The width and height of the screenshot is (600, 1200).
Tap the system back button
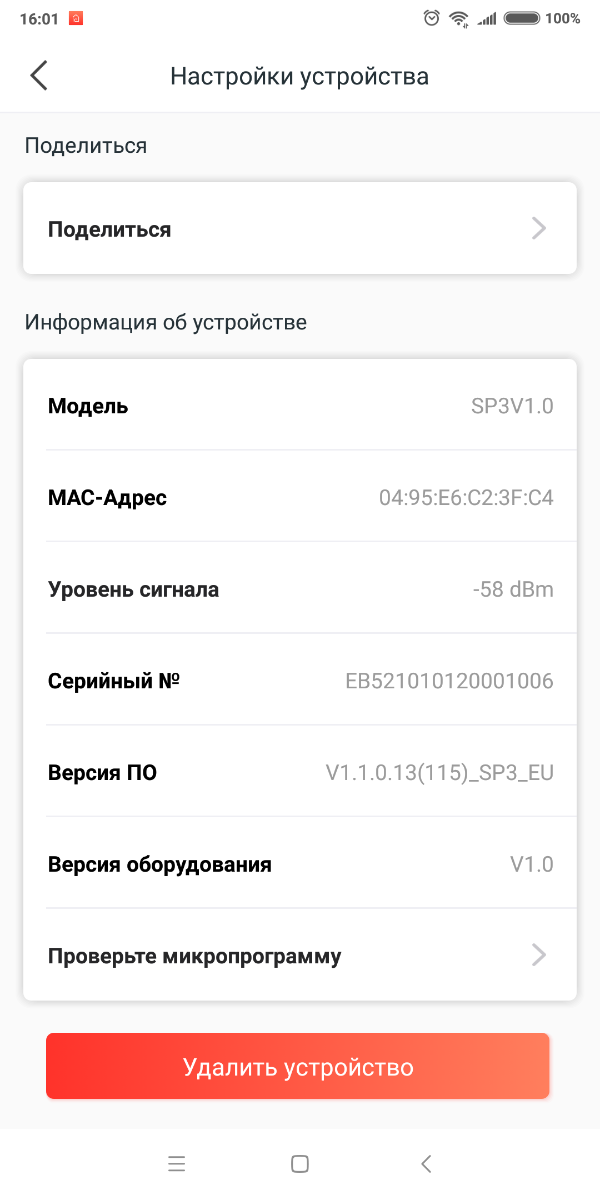coord(426,1163)
